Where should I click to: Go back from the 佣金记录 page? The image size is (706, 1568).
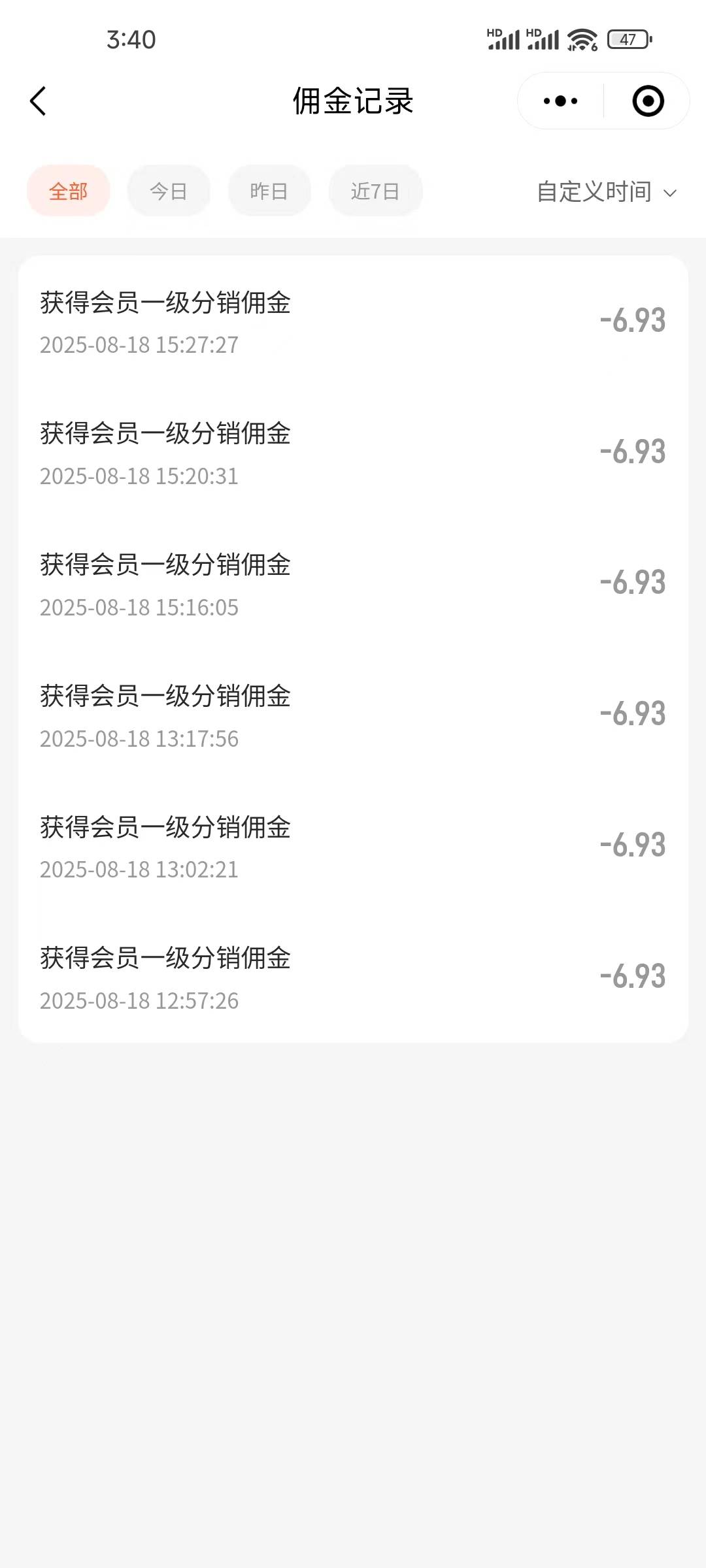[x=38, y=101]
